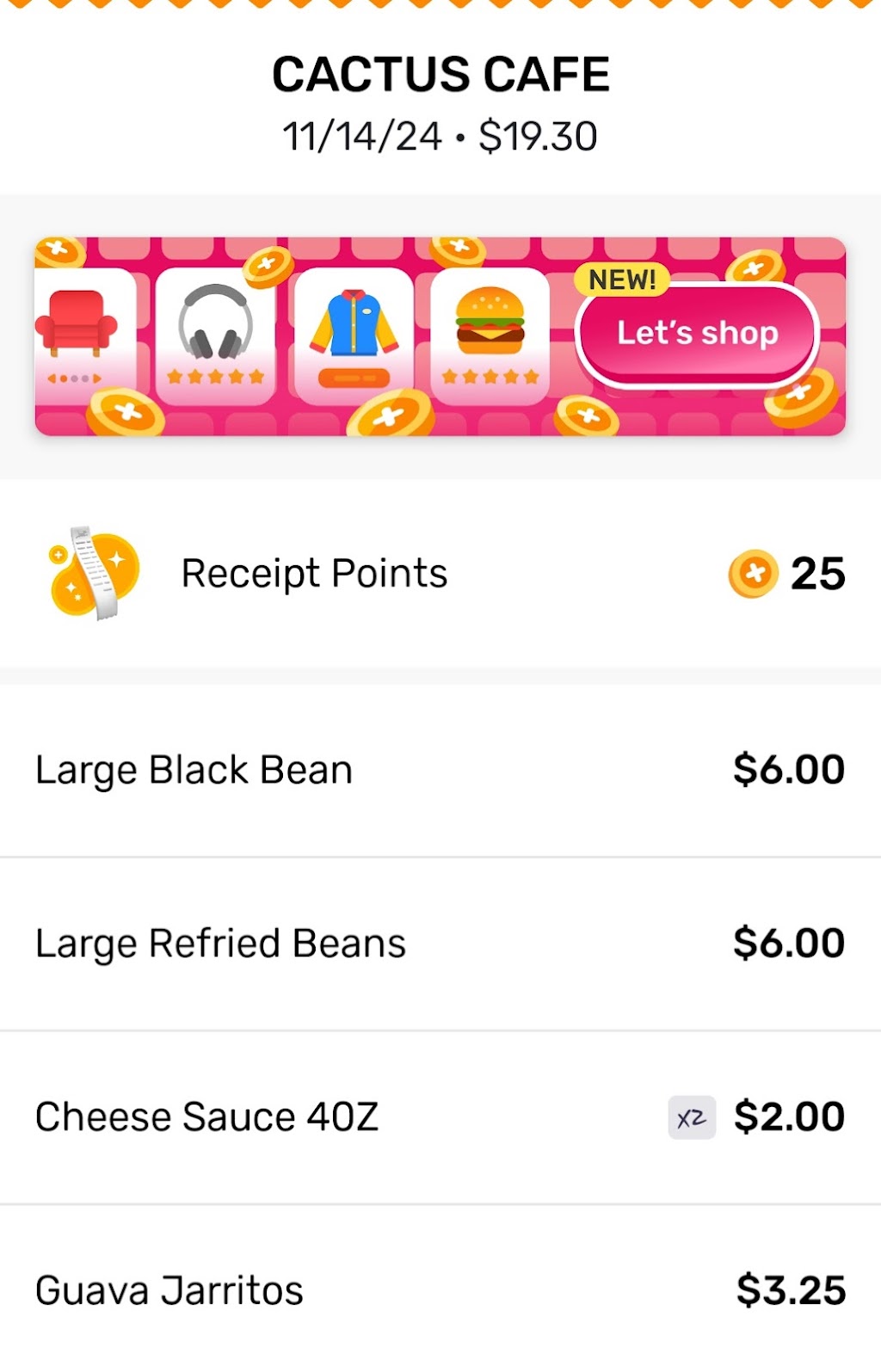Open the Large Refried Beans item
The image size is (881, 1372).
click(x=440, y=944)
